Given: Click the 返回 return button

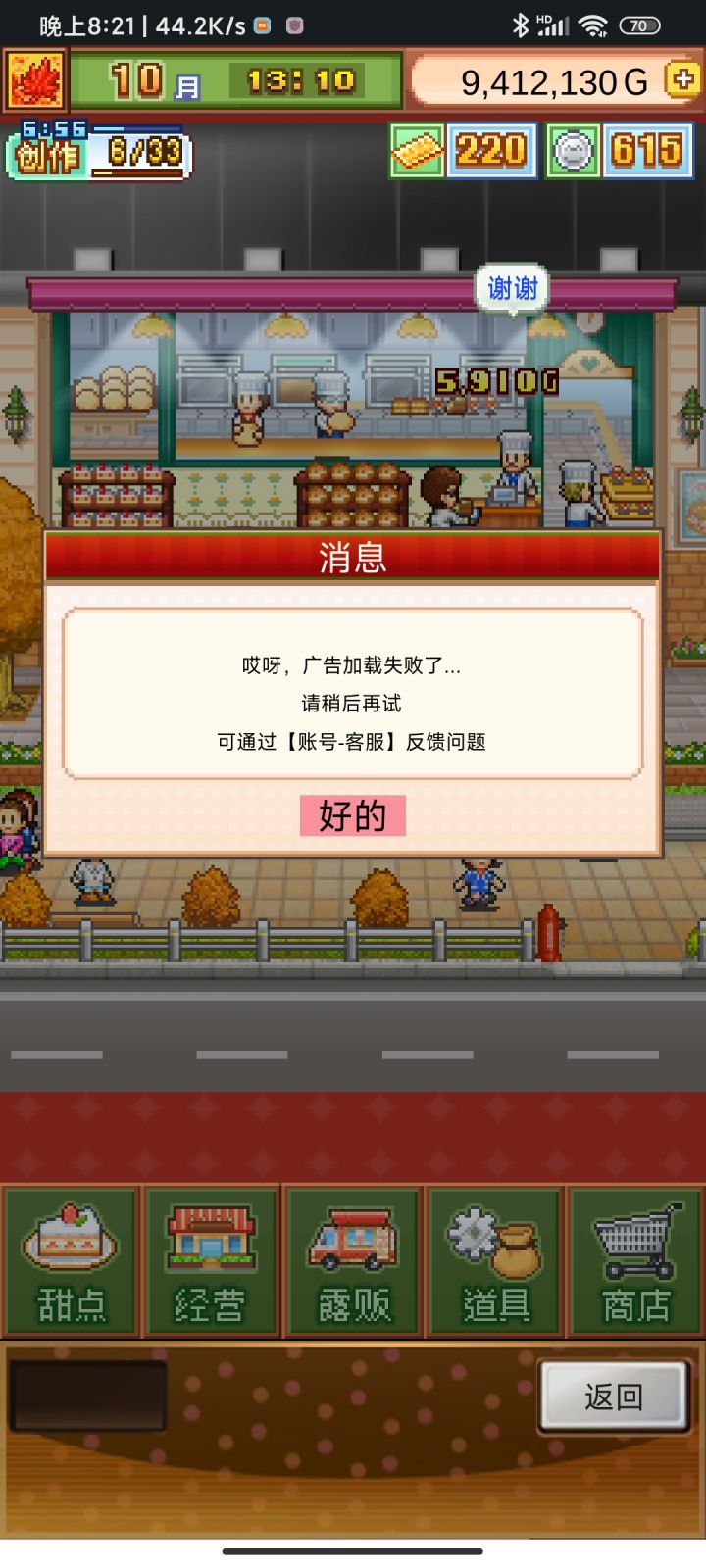Looking at the screenshot, I should point(615,1397).
